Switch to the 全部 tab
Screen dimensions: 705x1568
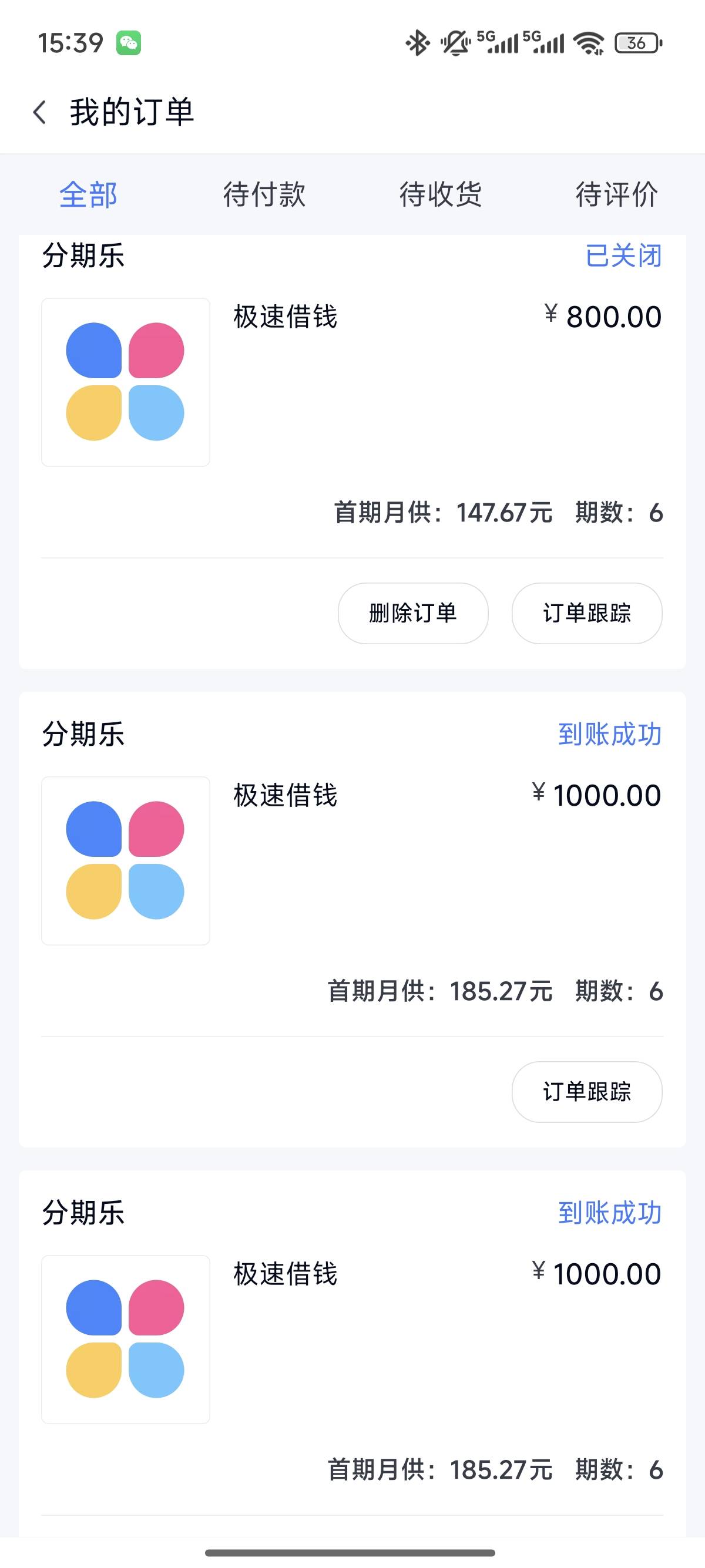point(88,195)
